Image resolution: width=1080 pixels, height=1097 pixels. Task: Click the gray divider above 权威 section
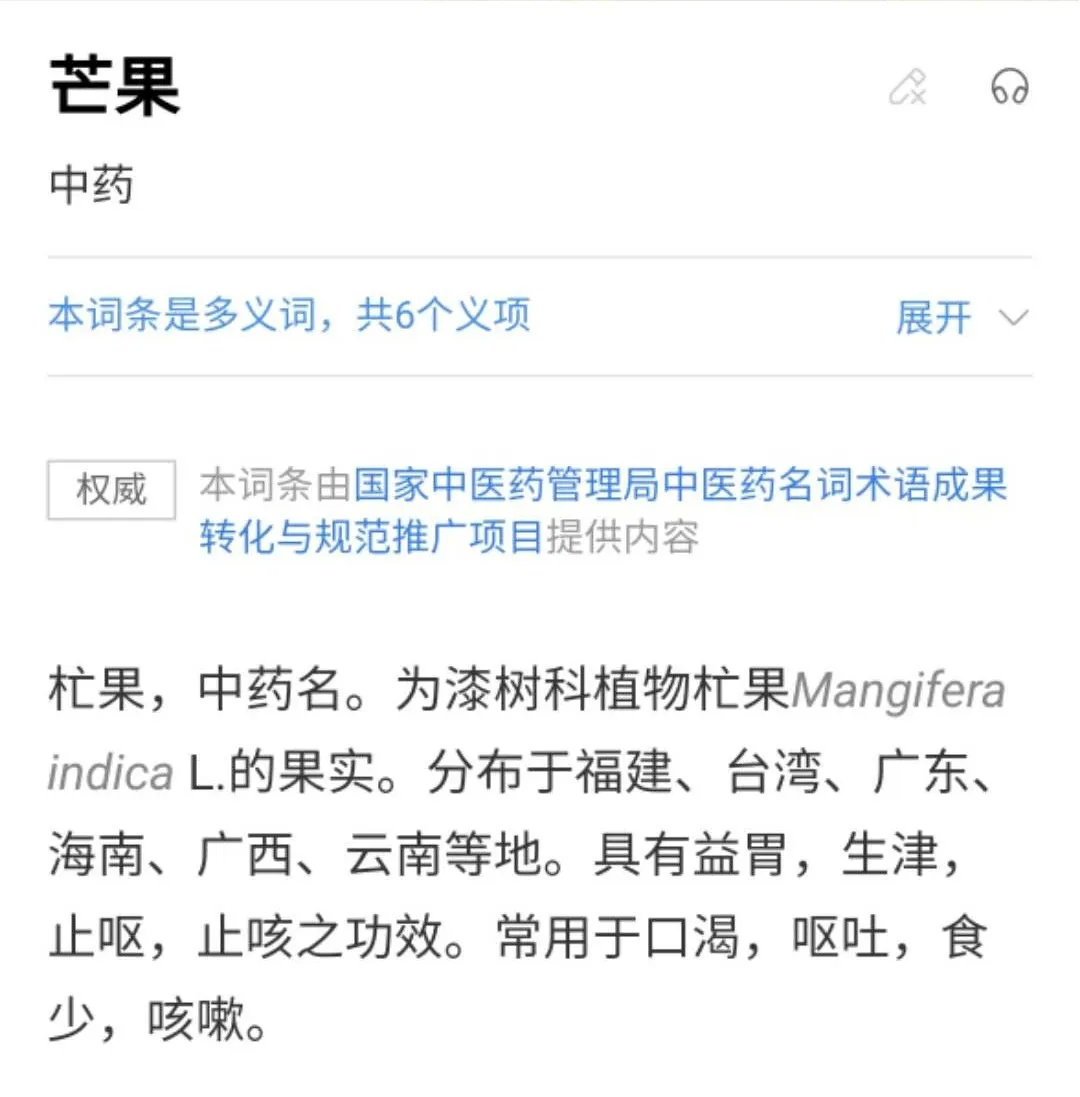540,378
